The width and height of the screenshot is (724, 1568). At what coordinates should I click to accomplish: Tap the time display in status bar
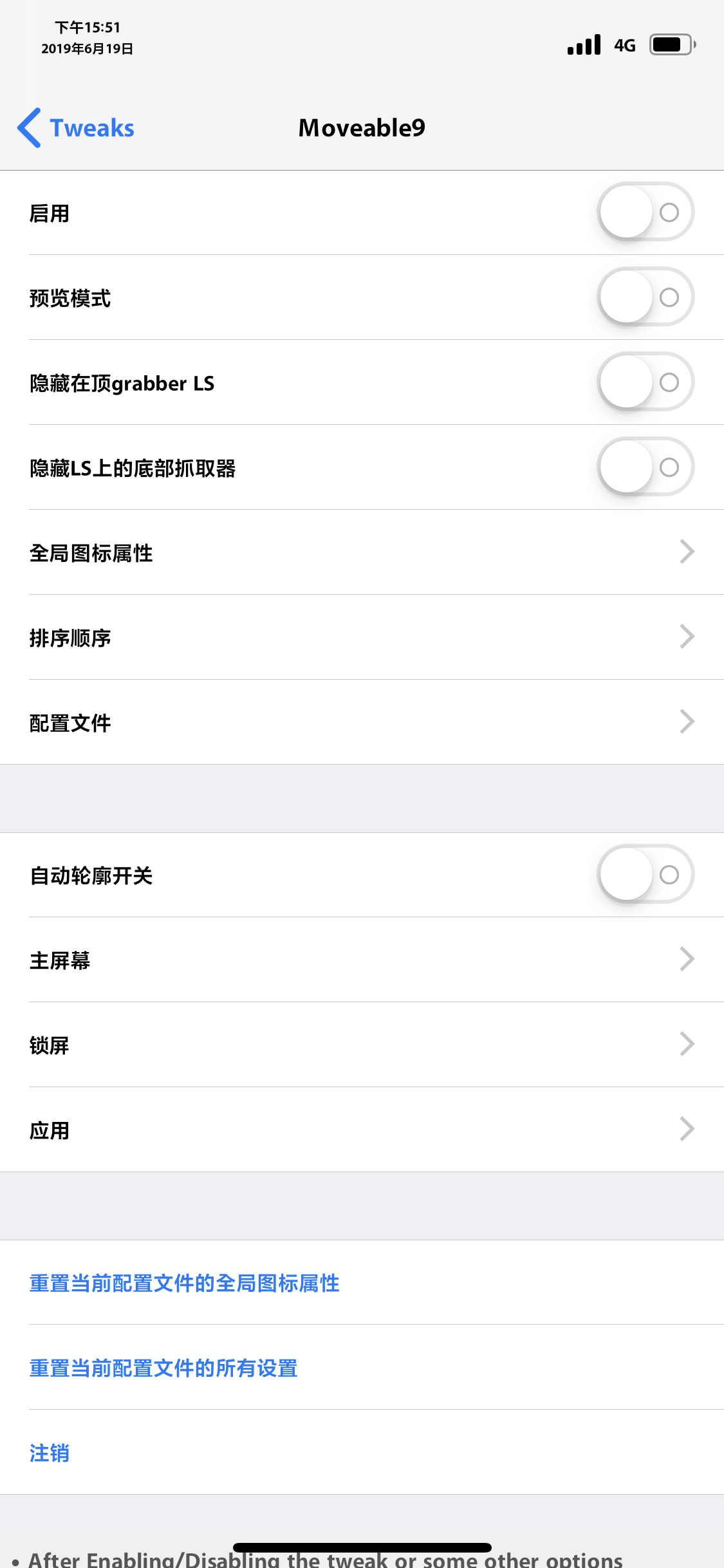coord(88,28)
